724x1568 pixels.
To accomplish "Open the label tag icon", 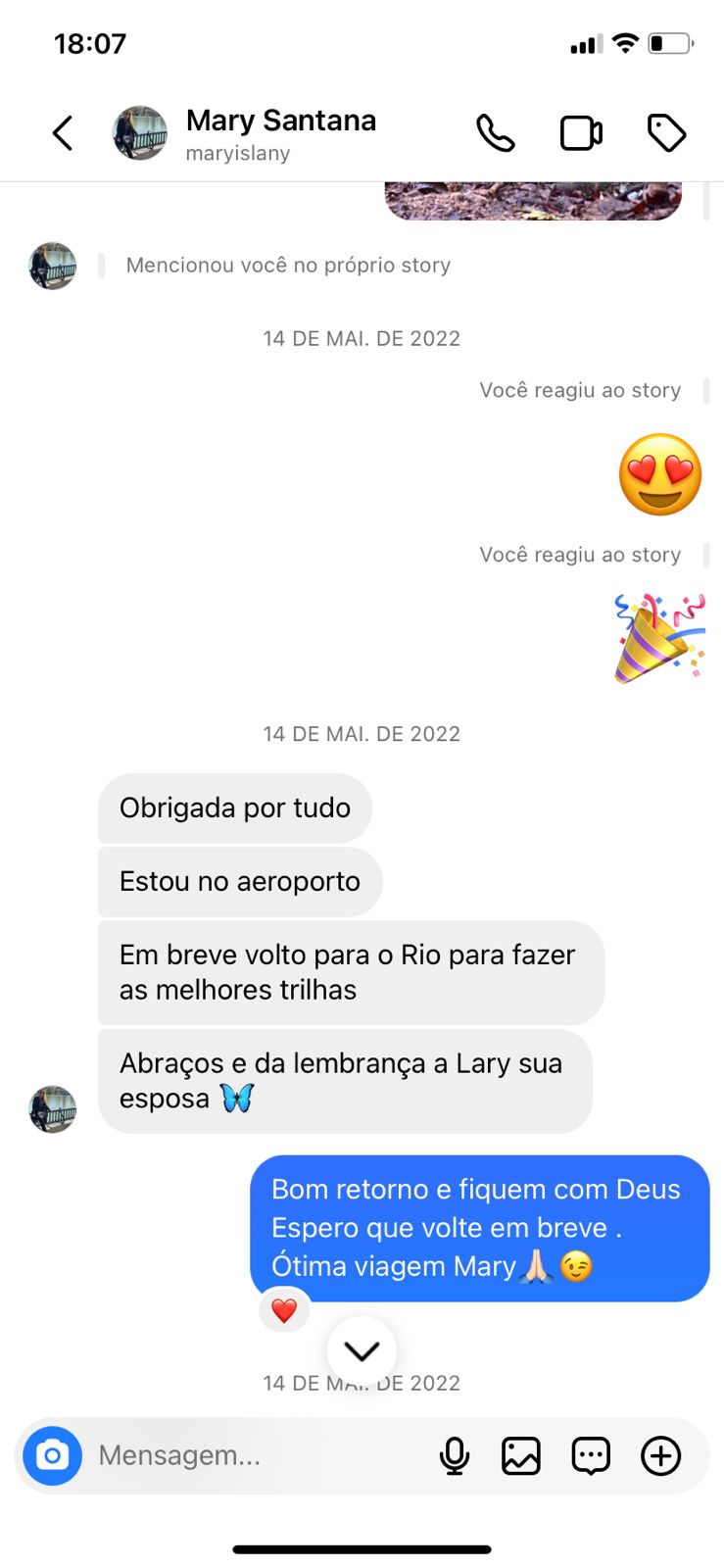I will (666, 133).
